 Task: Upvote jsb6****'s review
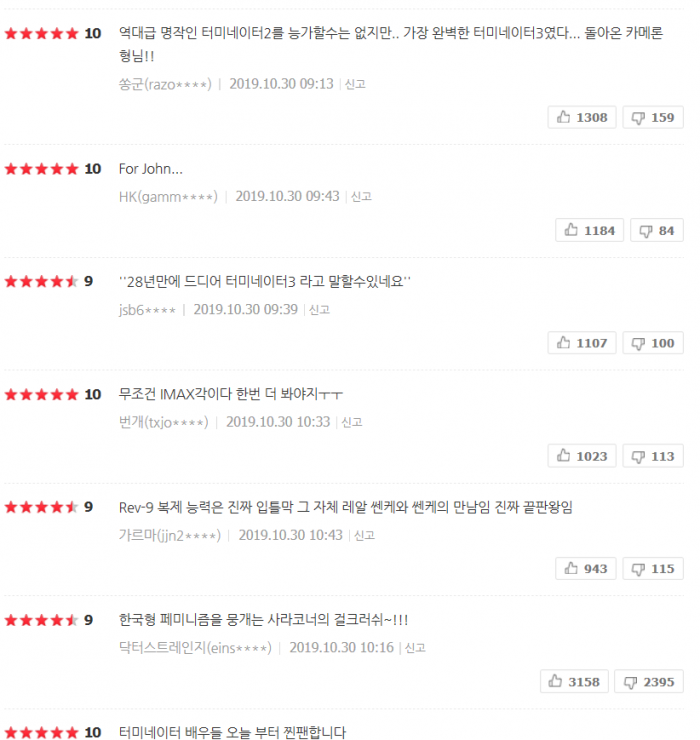click(582, 343)
